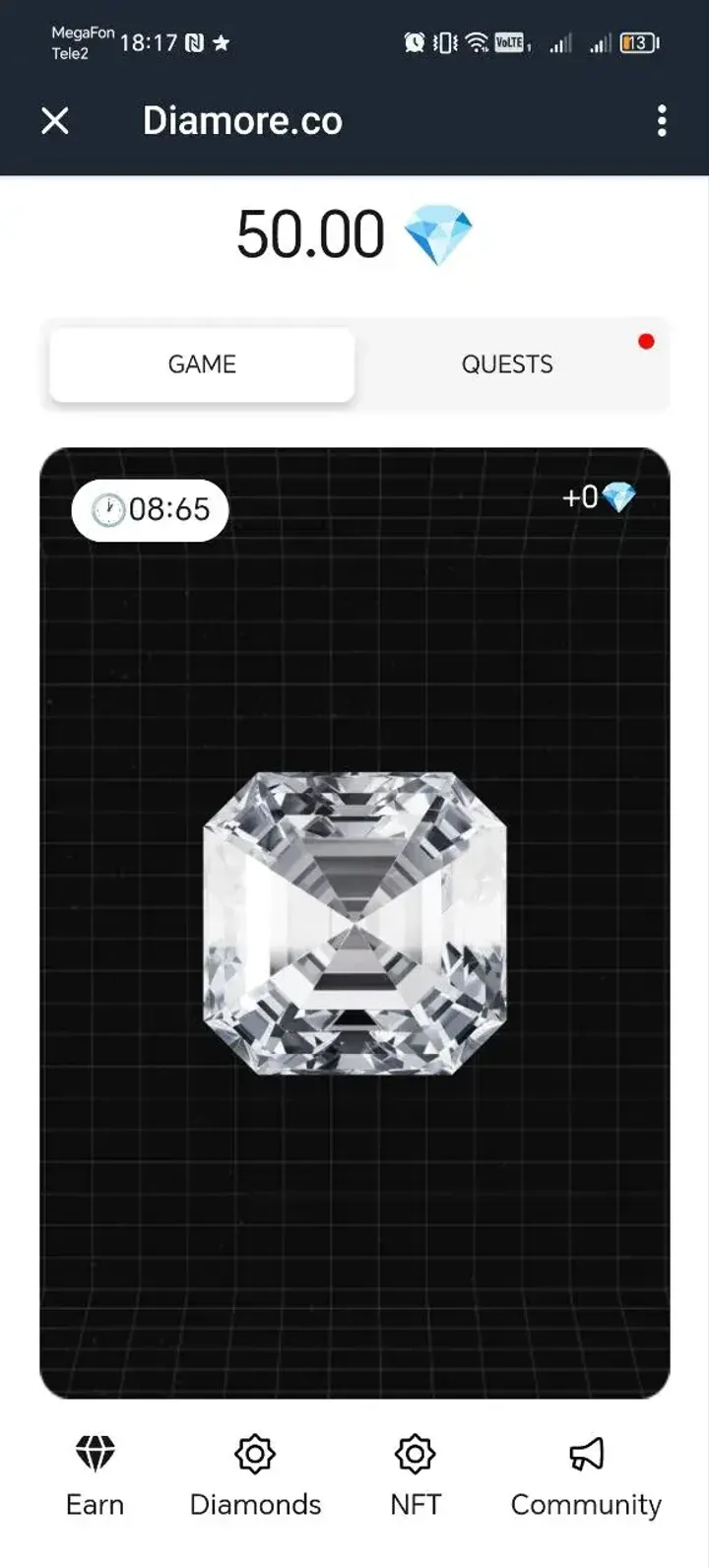Screen dimensions: 709x1568
Task: Click the red notification dot on QUESTS
Action: [646, 341]
